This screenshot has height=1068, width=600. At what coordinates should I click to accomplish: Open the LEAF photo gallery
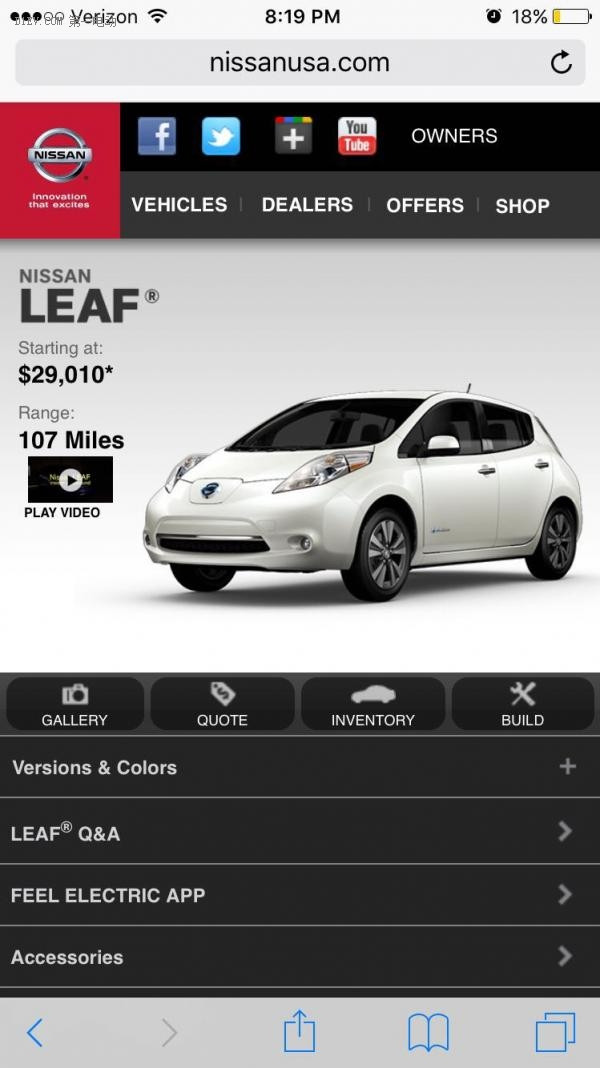tap(75, 704)
